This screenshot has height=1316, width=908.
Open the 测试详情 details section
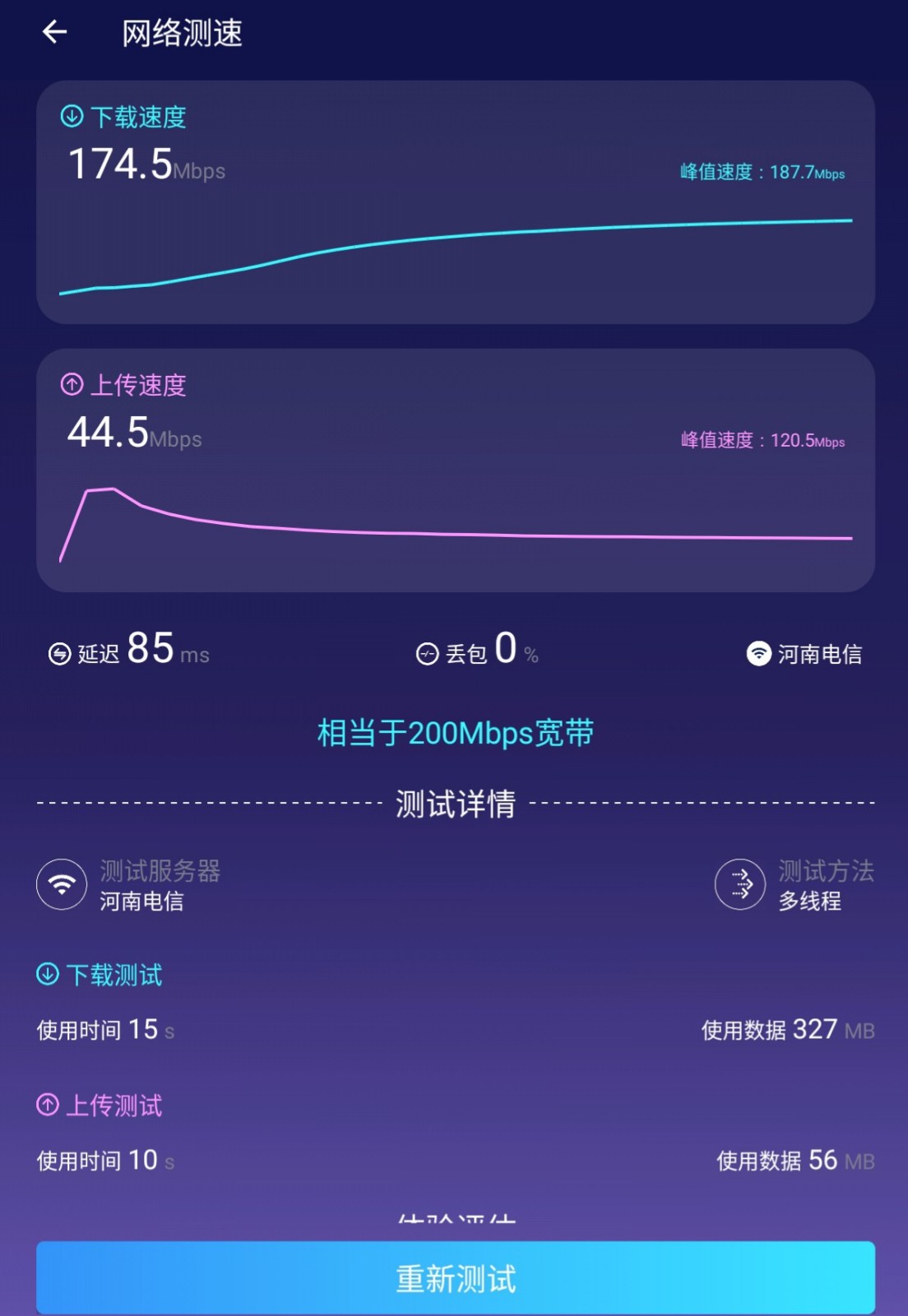pyautogui.click(x=454, y=804)
